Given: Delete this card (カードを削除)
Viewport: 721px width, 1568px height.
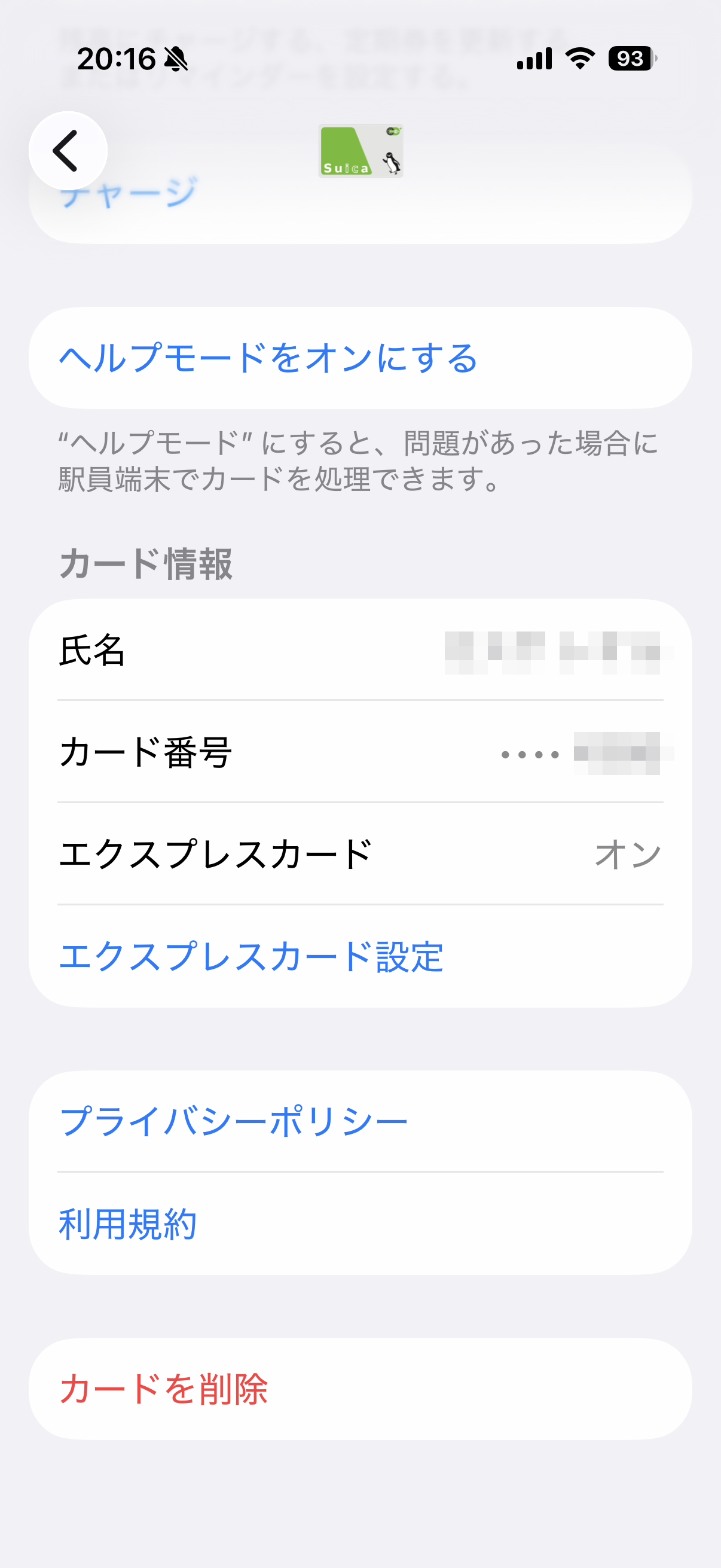Looking at the screenshot, I should [x=163, y=1389].
